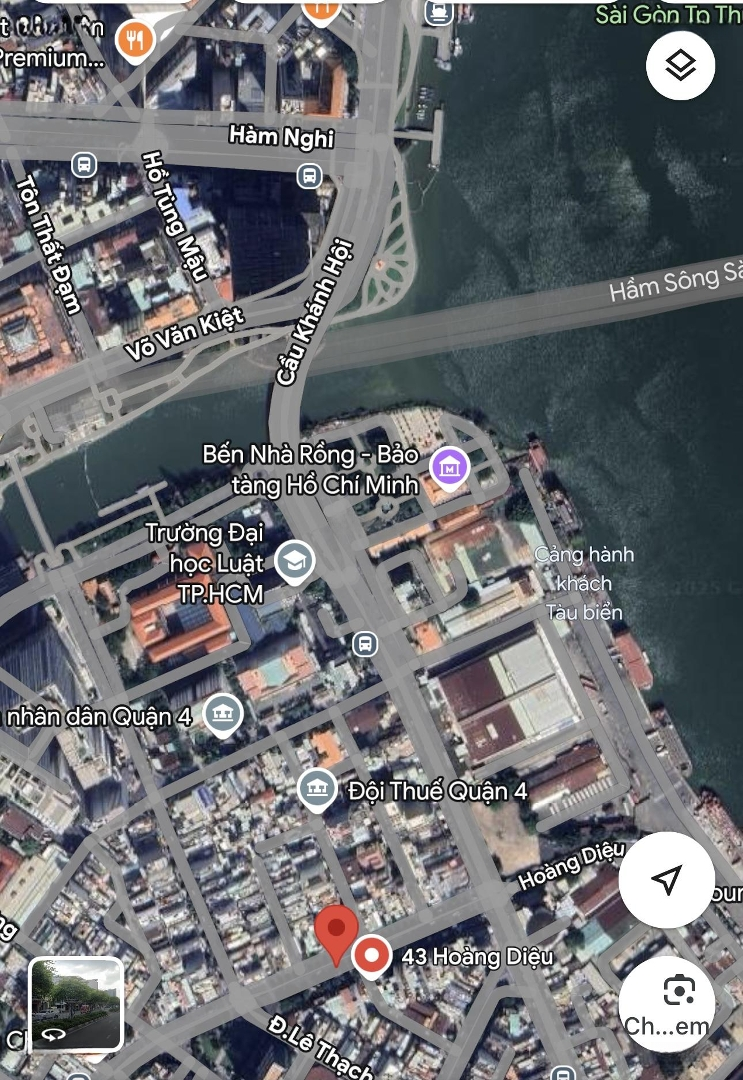This screenshot has width=743, height=1080.
Task: Tap the bus stop below Hàm Nghi
Action: click(x=309, y=176)
